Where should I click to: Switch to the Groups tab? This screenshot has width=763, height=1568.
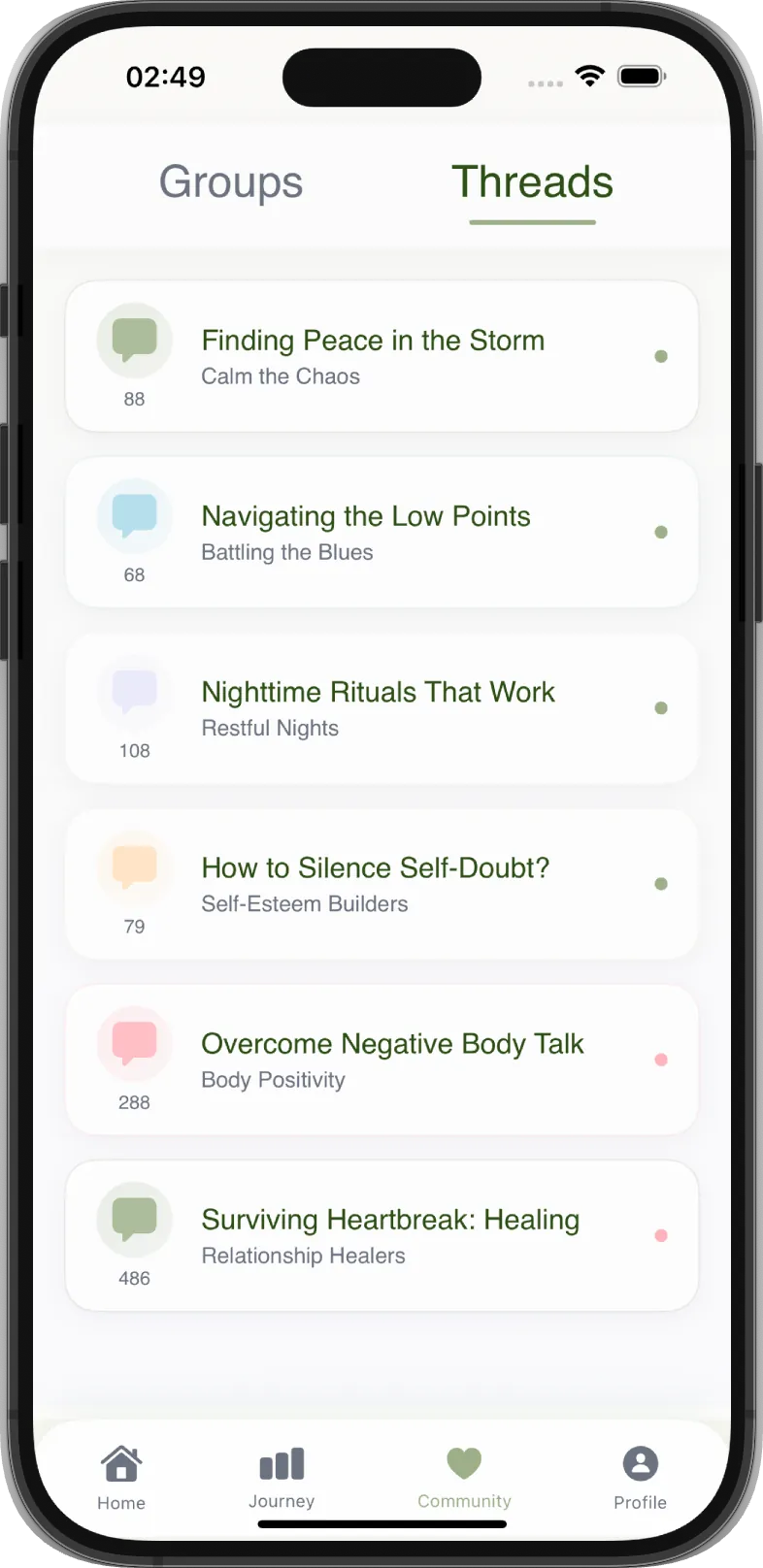(x=231, y=182)
